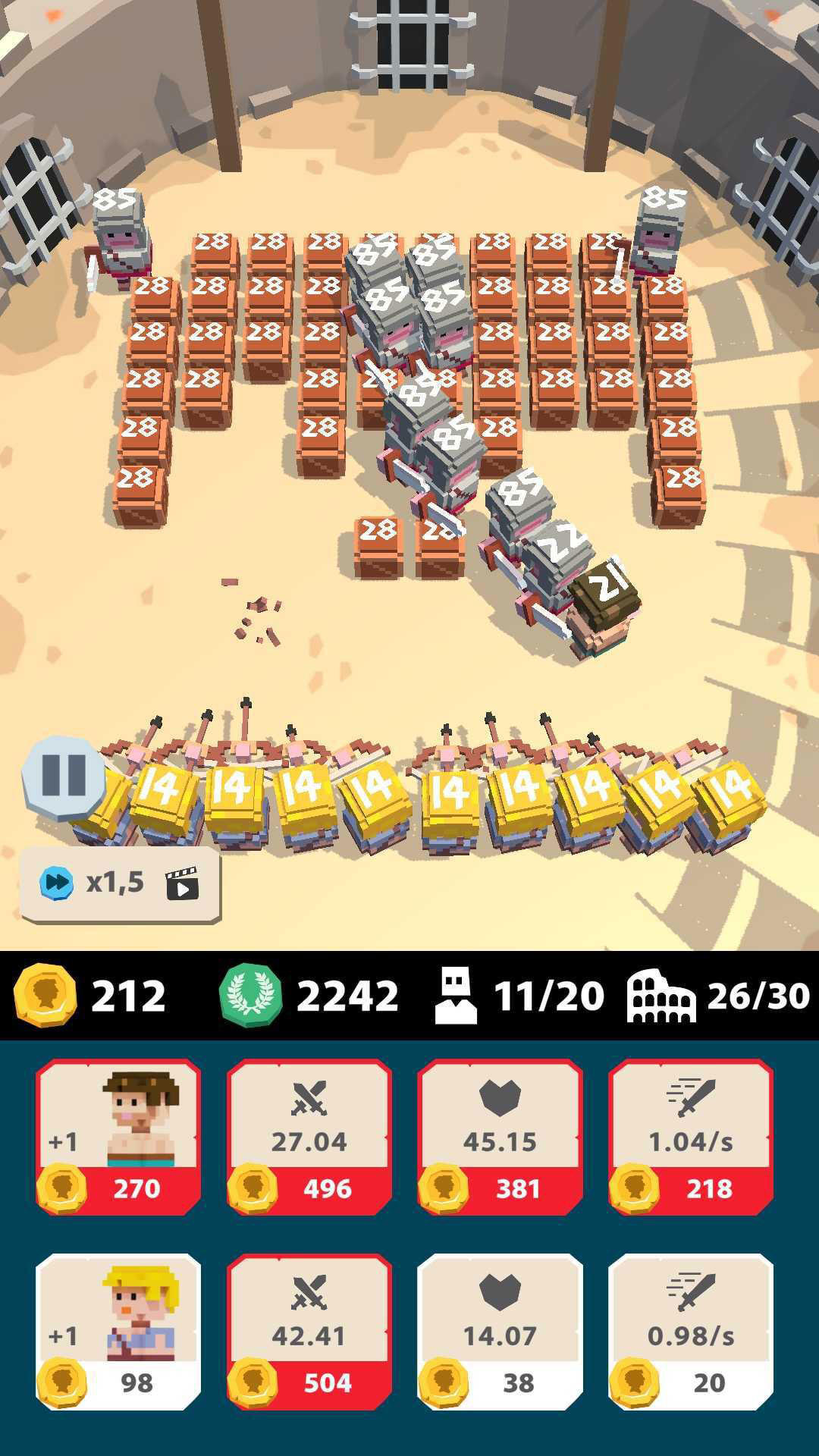Upgrade archer attack 42.41 for 504
This screenshot has height=1456, width=819.
[309, 1331]
